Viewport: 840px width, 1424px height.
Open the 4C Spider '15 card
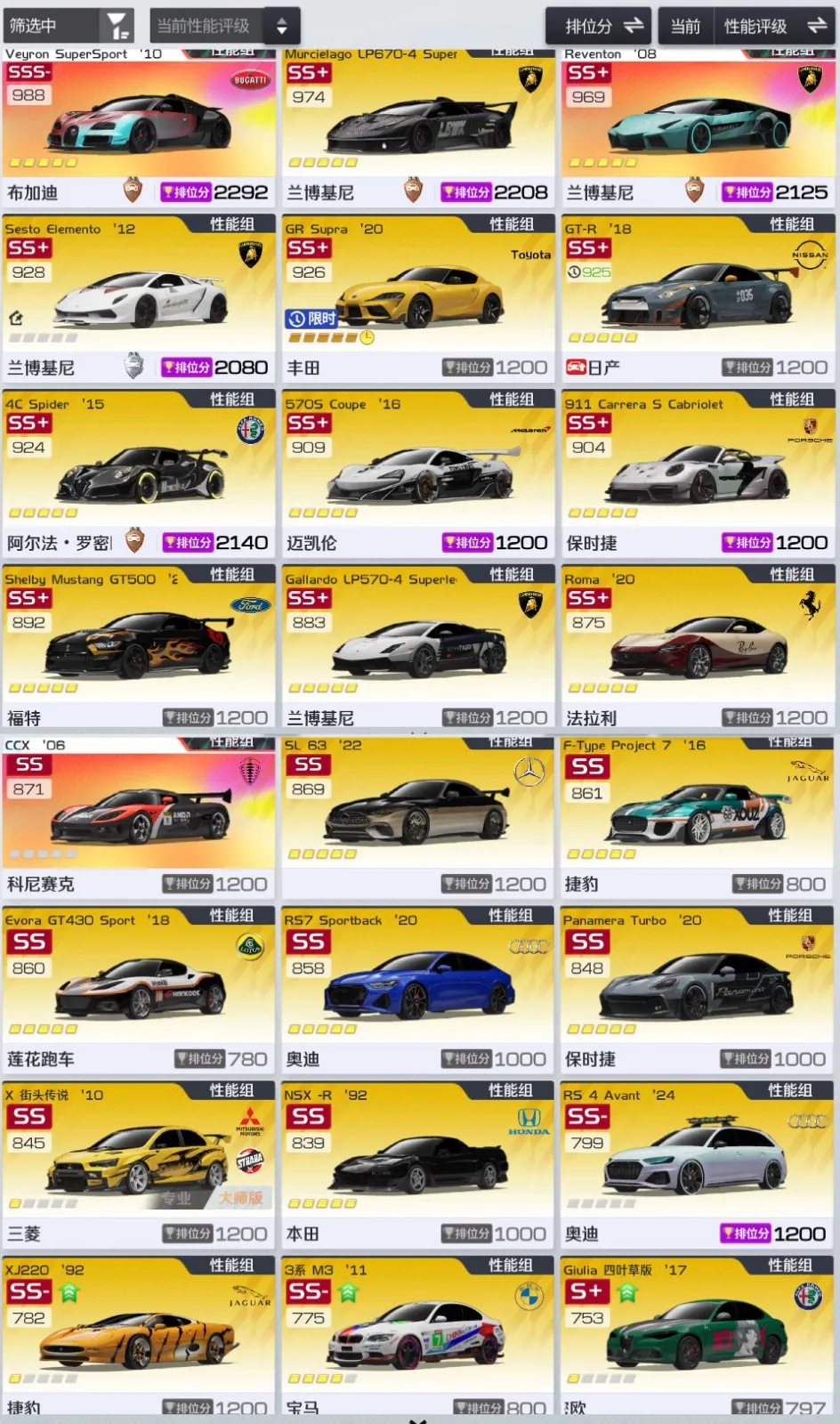pyautogui.click(x=139, y=473)
